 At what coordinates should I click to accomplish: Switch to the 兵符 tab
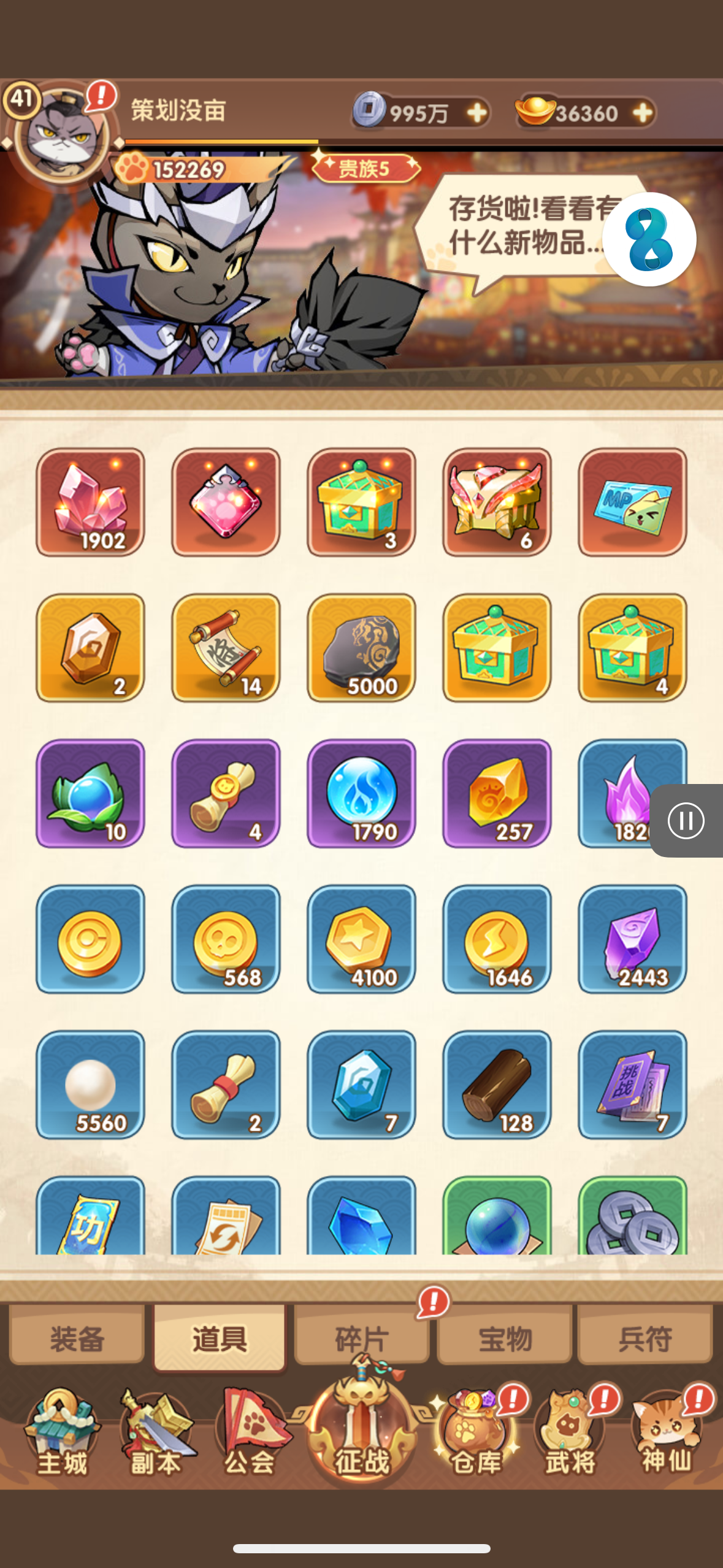click(x=645, y=1338)
